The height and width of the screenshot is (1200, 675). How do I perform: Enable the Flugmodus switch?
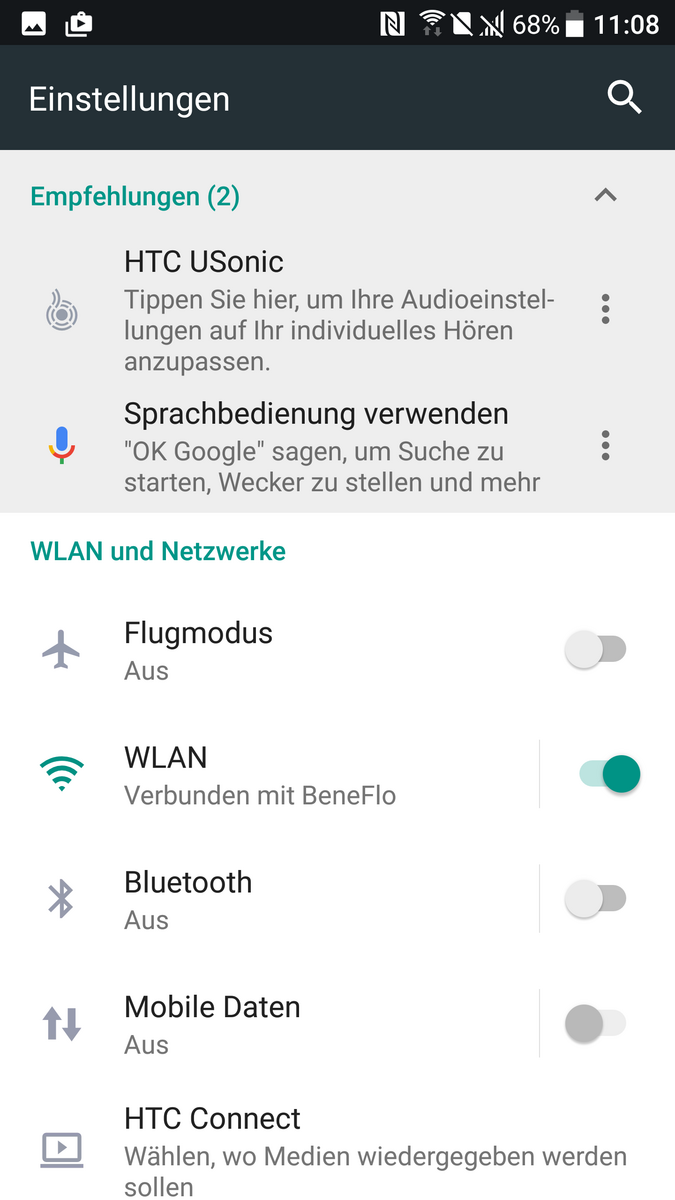click(596, 650)
